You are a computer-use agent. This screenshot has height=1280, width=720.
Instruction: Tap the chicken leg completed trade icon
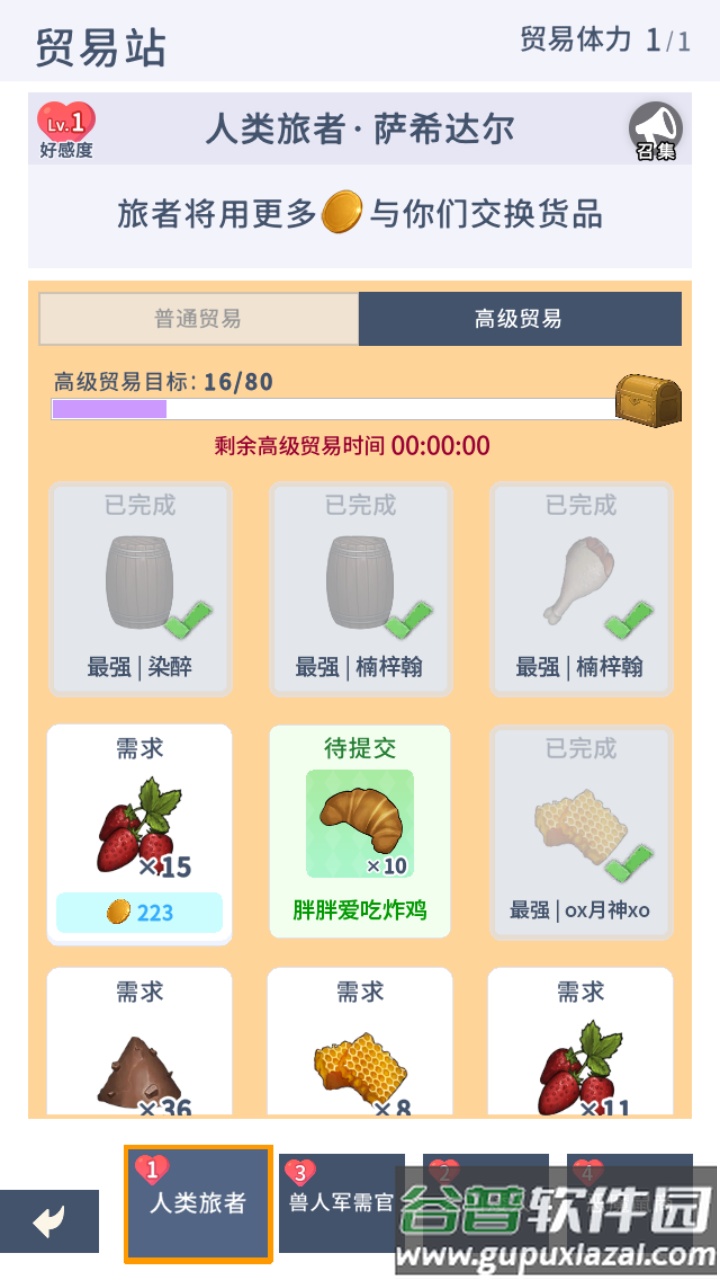click(578, 580)
